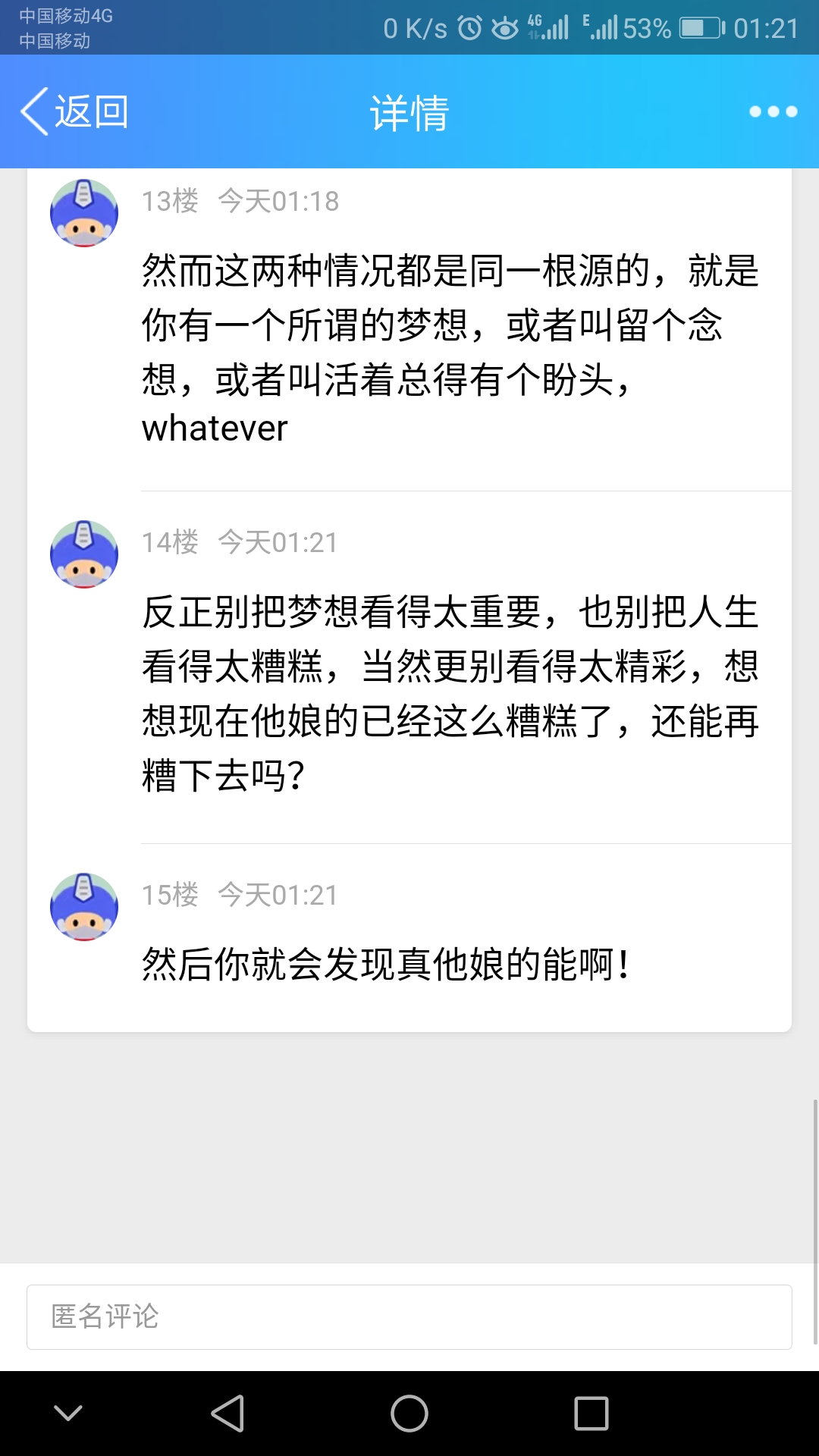Image resolution: width=819 pixels, height=1456 pixels.
Task: Hide the navigation bar with the down chevron
Action: click(x=68, y=1414)
